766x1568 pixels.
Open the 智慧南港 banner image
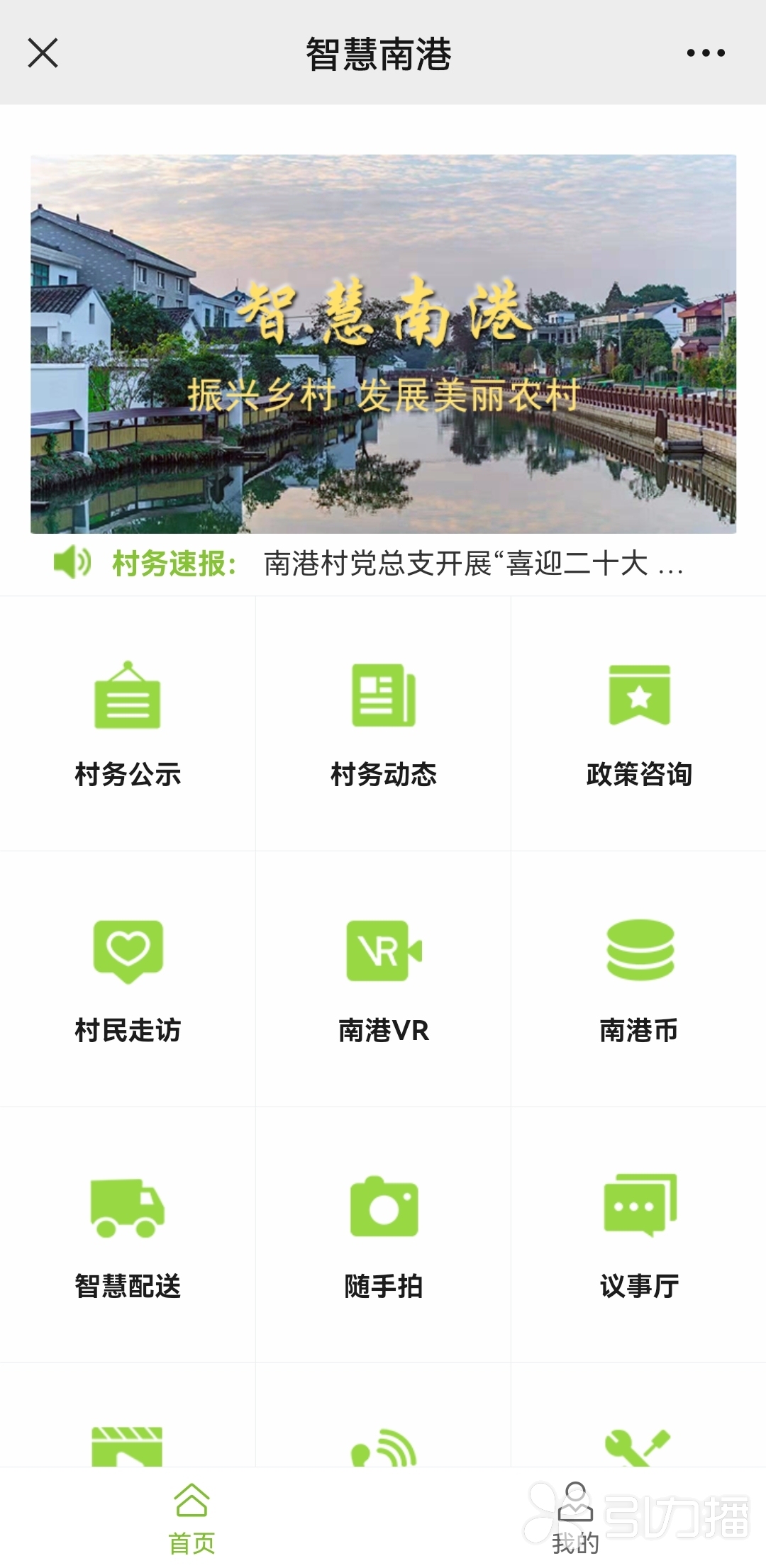point(383,344)
